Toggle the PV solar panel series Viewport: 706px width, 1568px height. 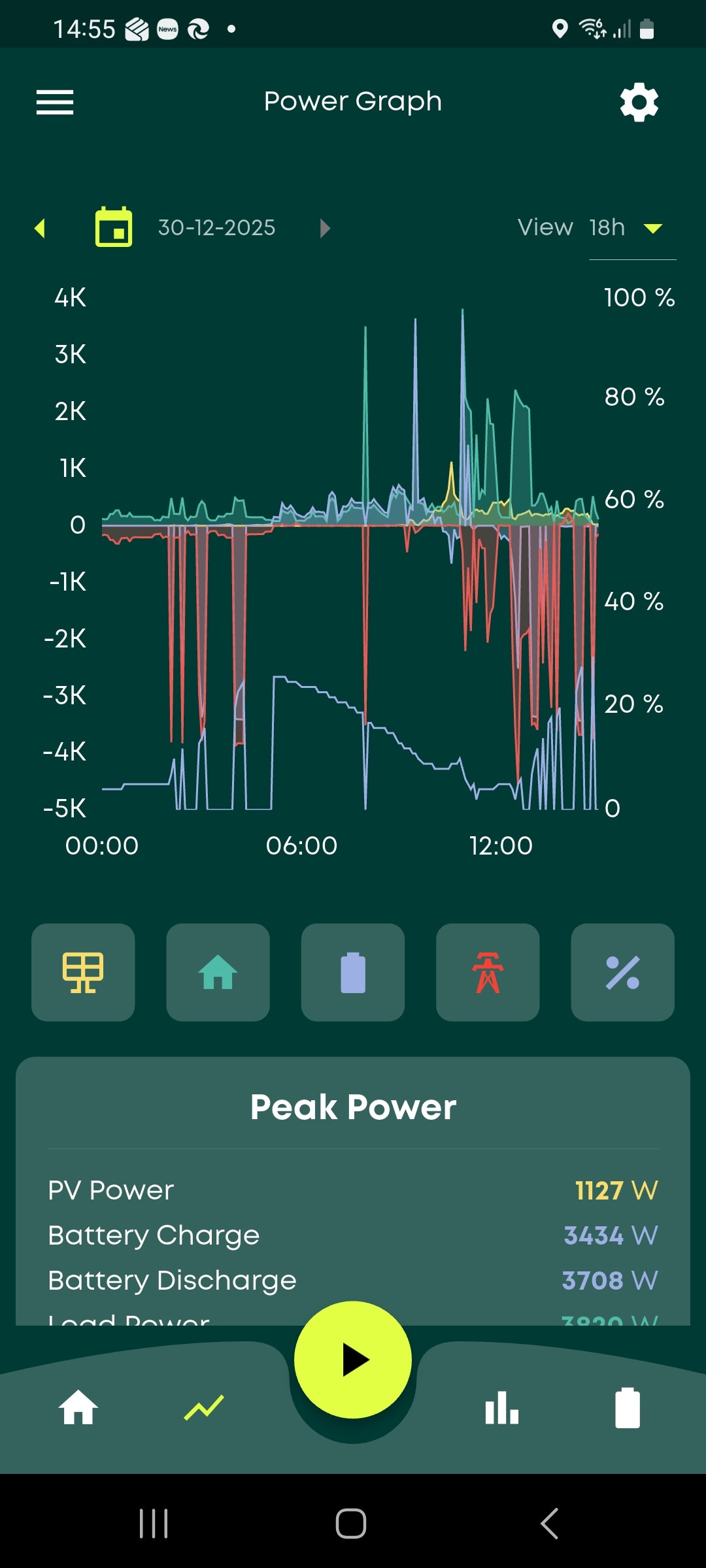click(x=83, y=972)
